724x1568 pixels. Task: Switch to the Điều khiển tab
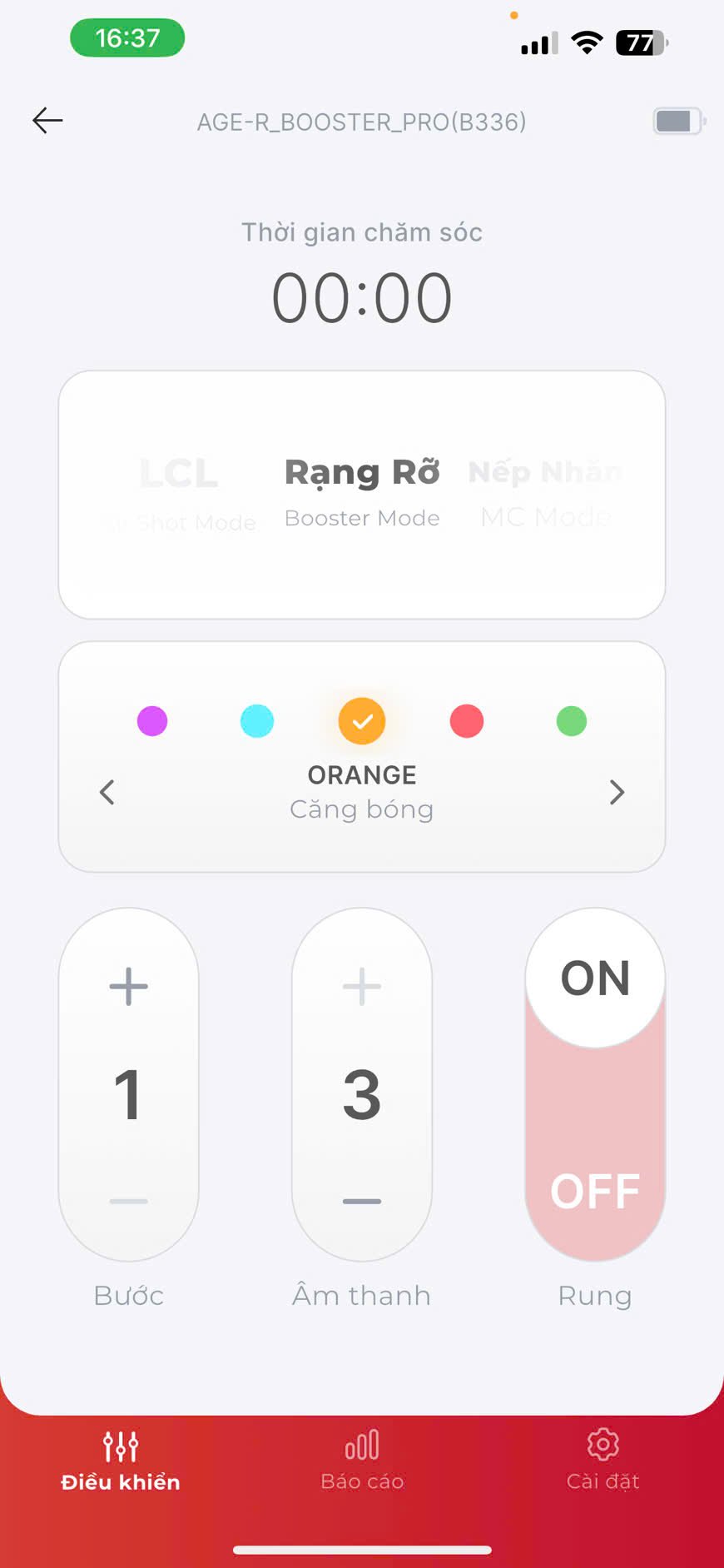tap(121, 1461)
